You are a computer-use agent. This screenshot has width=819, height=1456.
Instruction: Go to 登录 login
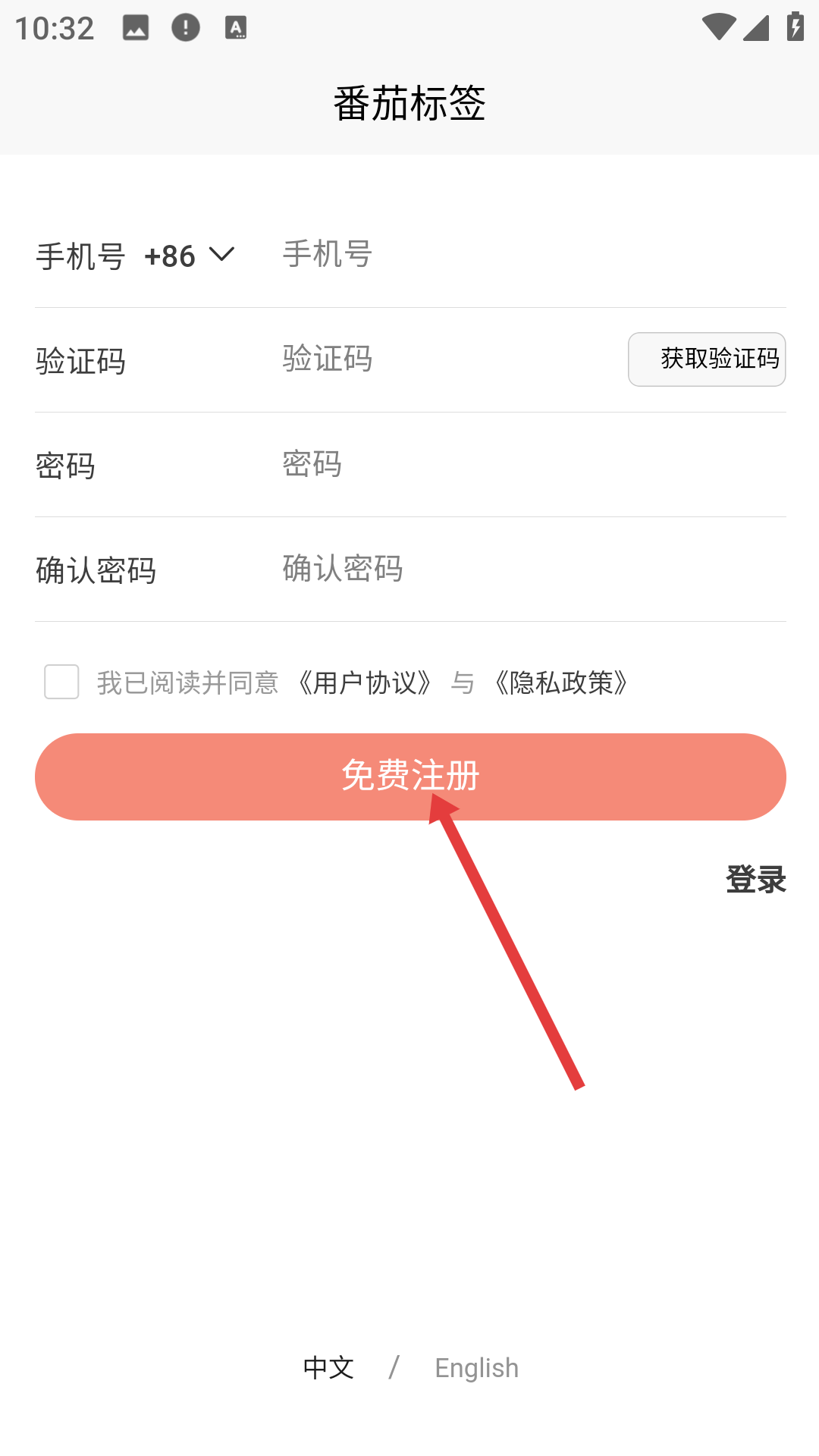(x=756, y=880)
